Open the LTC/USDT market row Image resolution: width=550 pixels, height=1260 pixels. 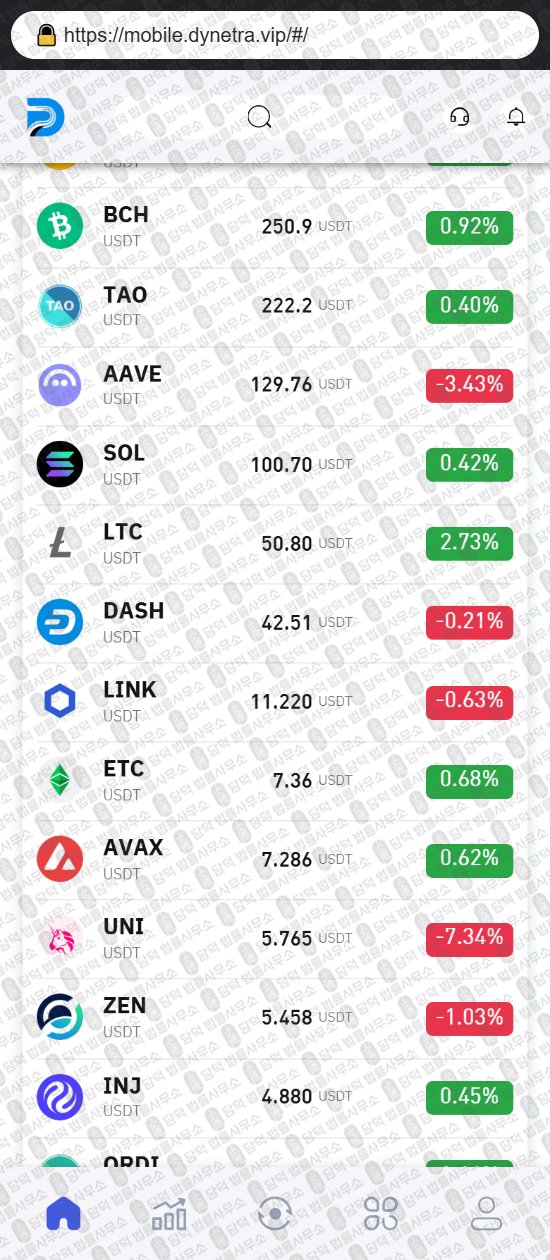click(x=275, y=543)
